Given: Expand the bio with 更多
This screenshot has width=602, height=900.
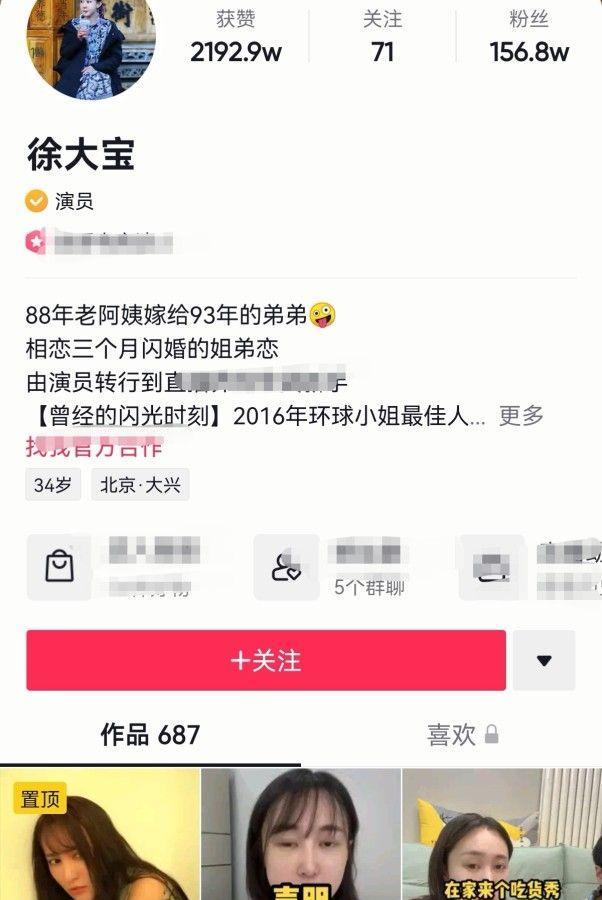Looking at the screenshot, I should [x=521, y=415].
